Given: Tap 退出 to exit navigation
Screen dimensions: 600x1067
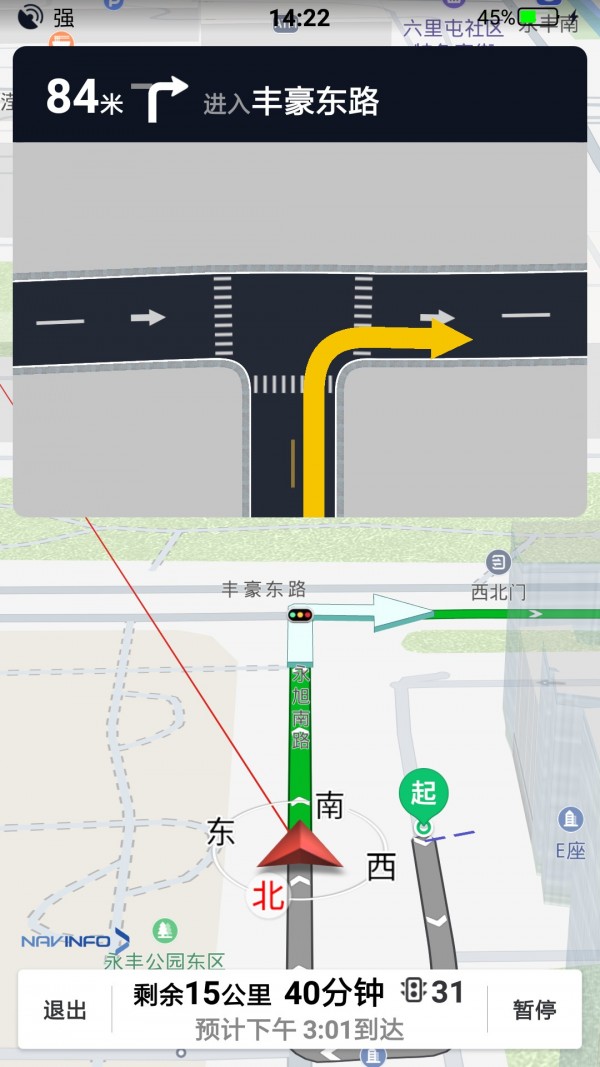Looking at the screenshot, I should point(65,1010).
